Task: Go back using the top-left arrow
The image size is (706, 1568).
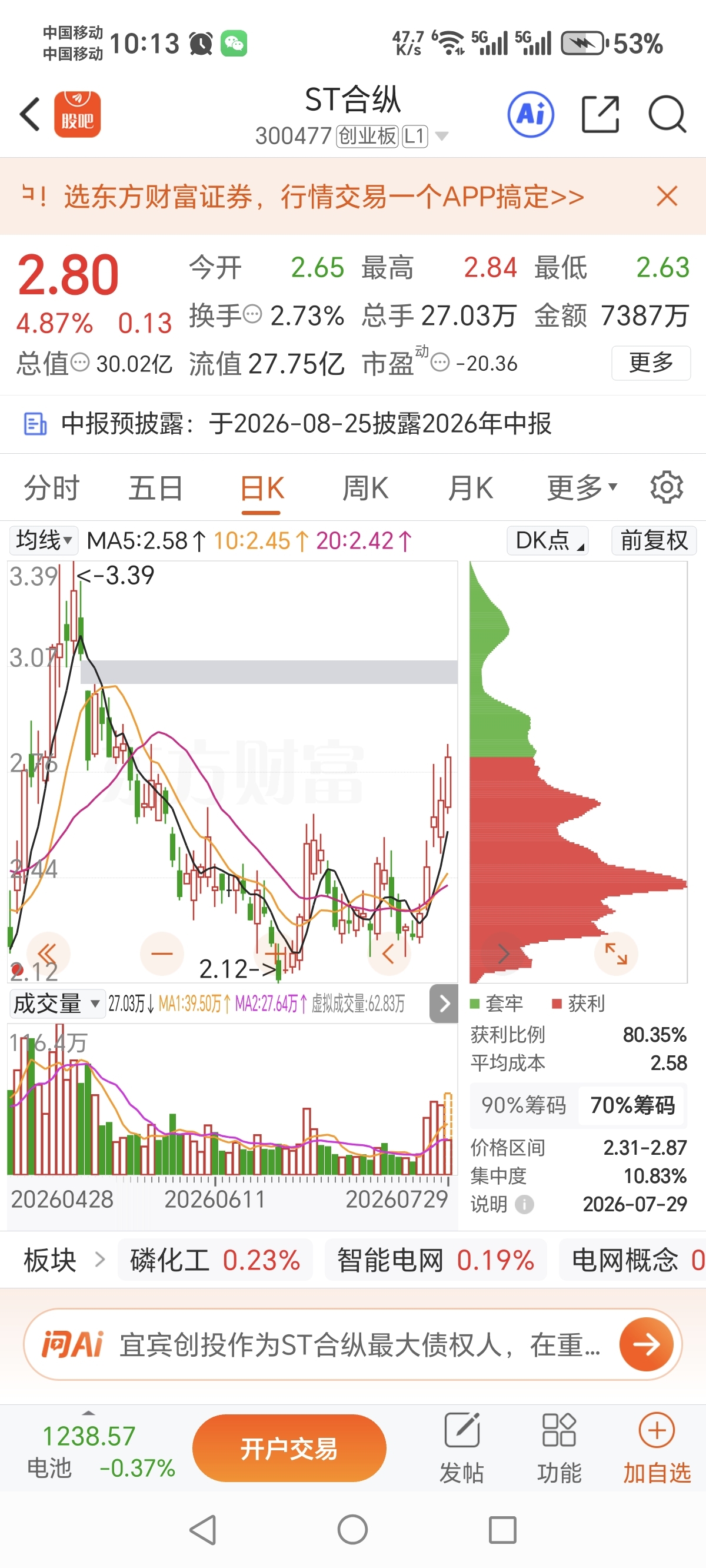Action: point(30,114)
